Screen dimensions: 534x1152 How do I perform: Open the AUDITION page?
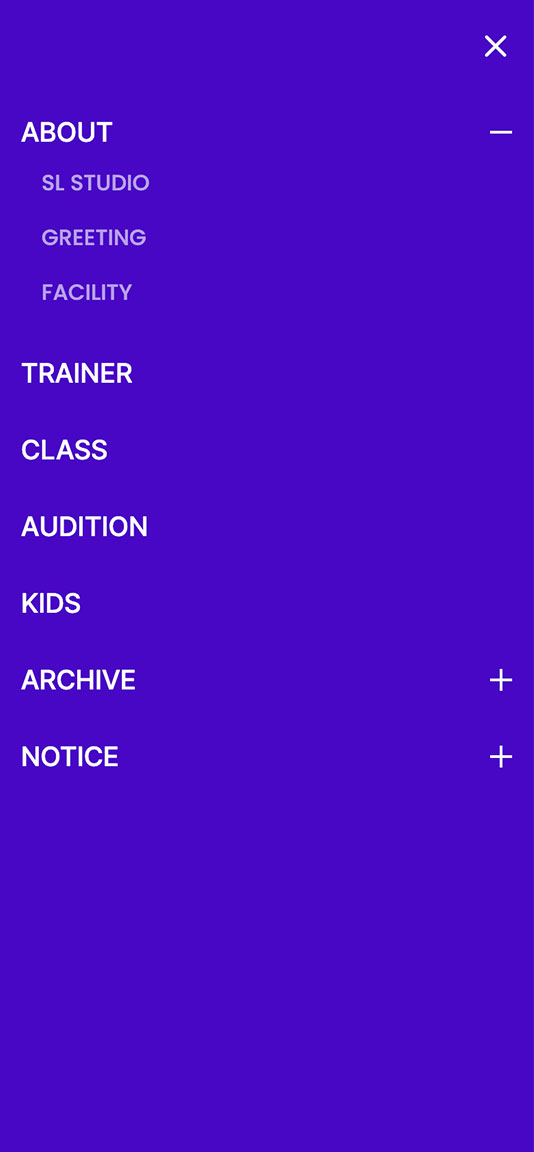(x=84, y=527)
